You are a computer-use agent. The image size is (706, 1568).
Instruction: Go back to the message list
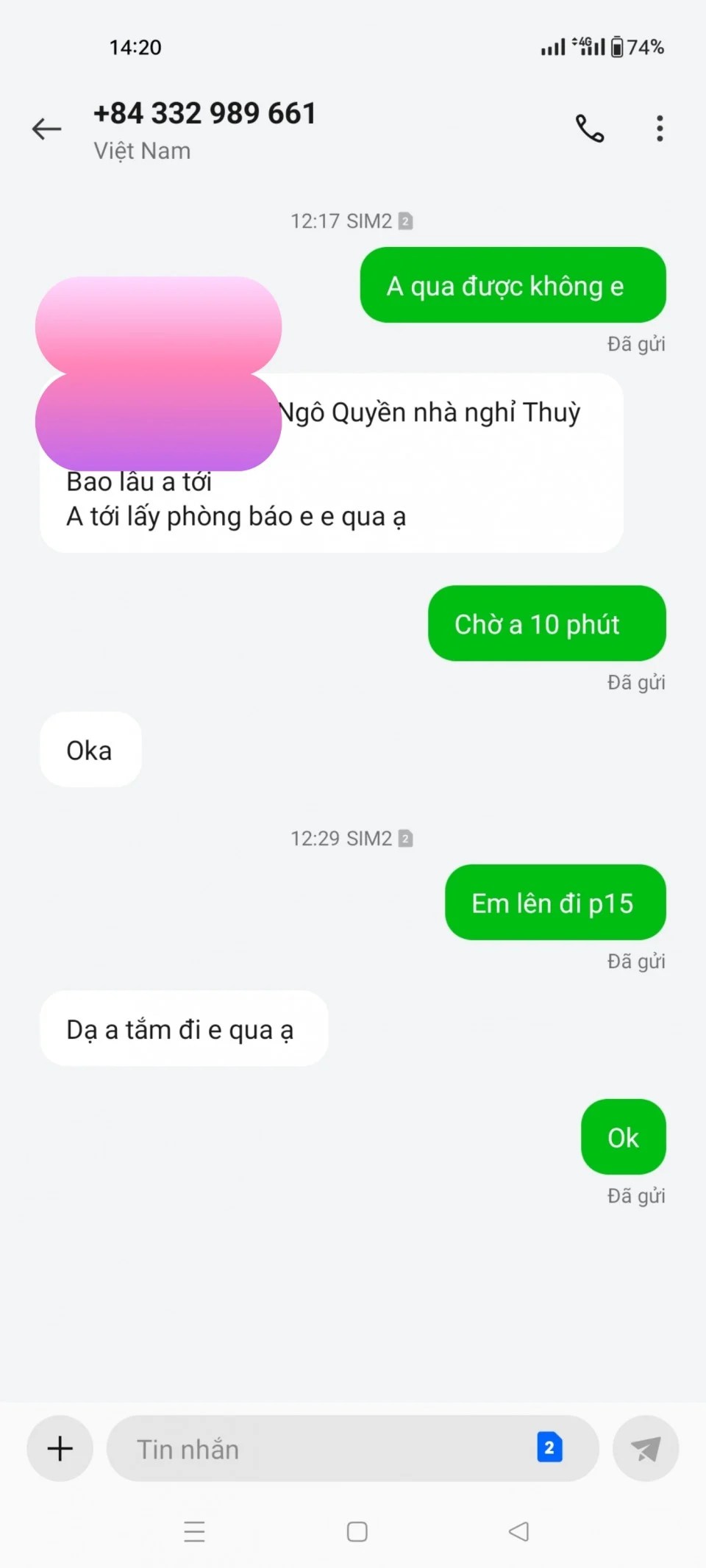pyautogui.click(x=46, y=129)
